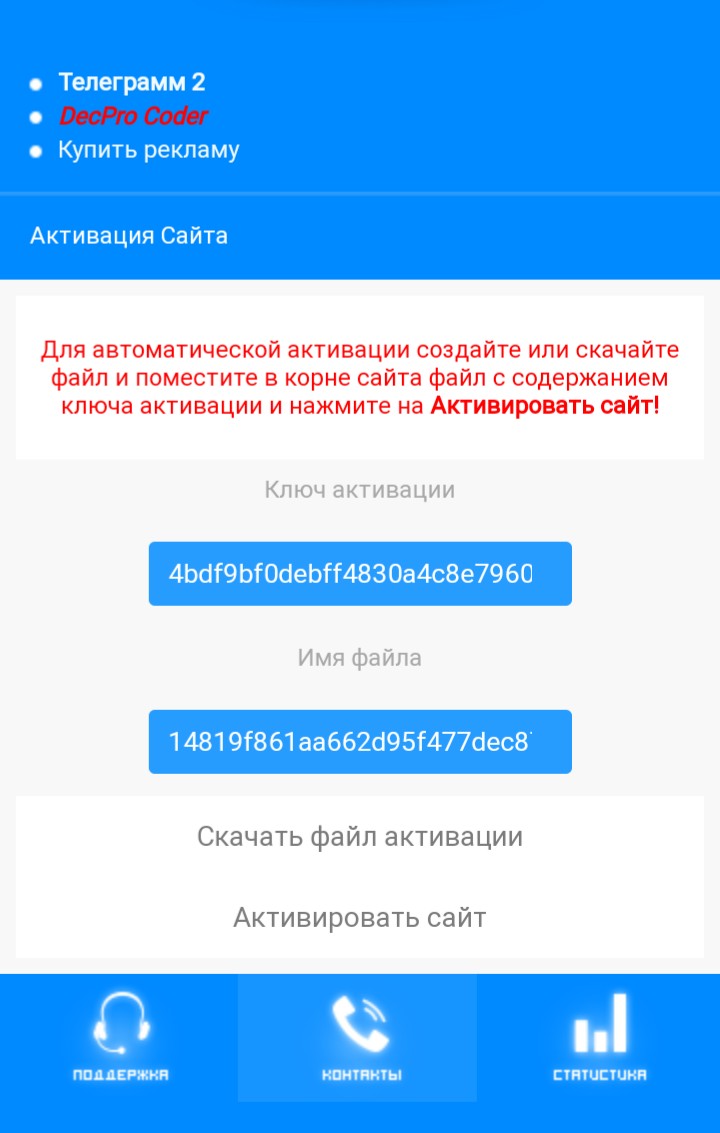Image resolution: width=720 pixels, height=1133 pixels.
Task: Open the Телеграмм 2 link
Action: click(131, 82)
